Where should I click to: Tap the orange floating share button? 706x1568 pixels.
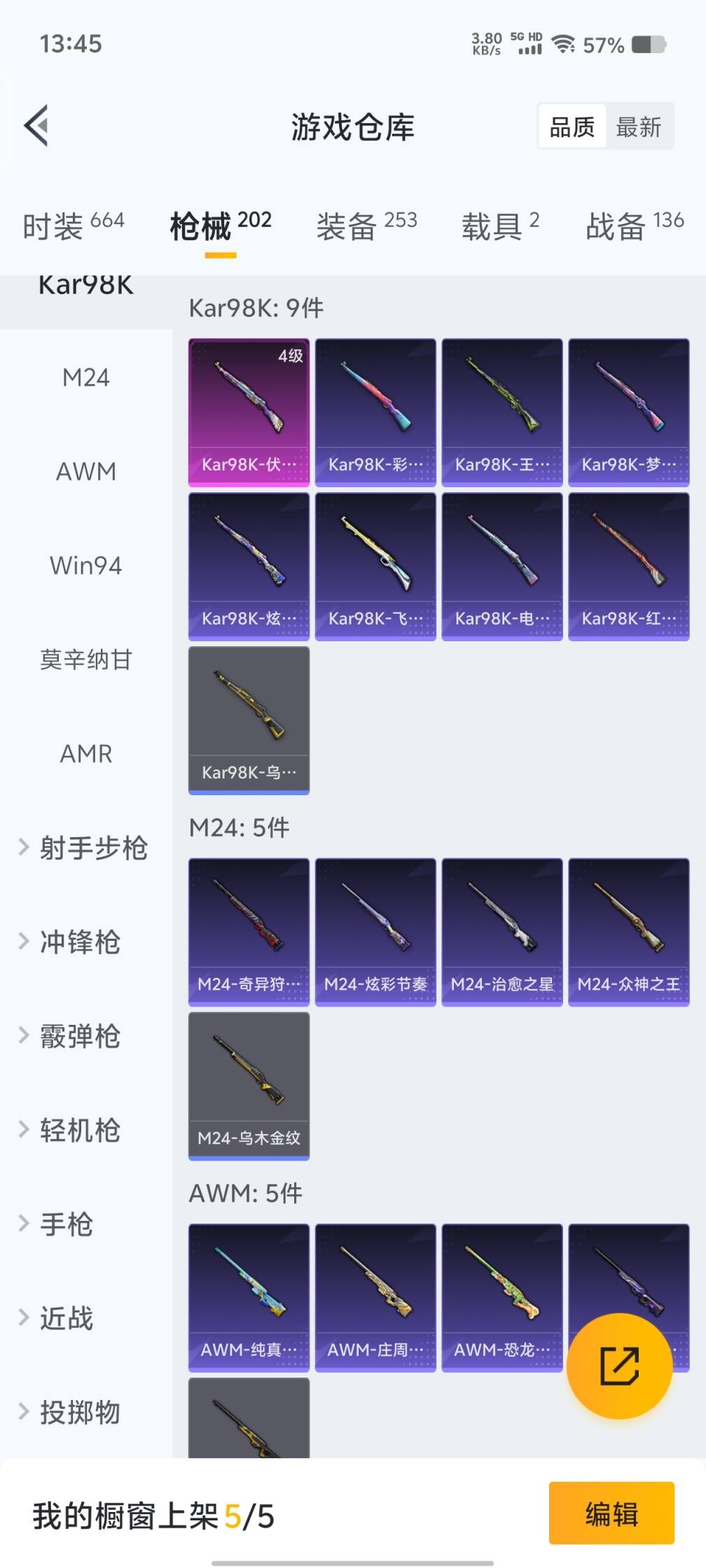click(619, 1366)
